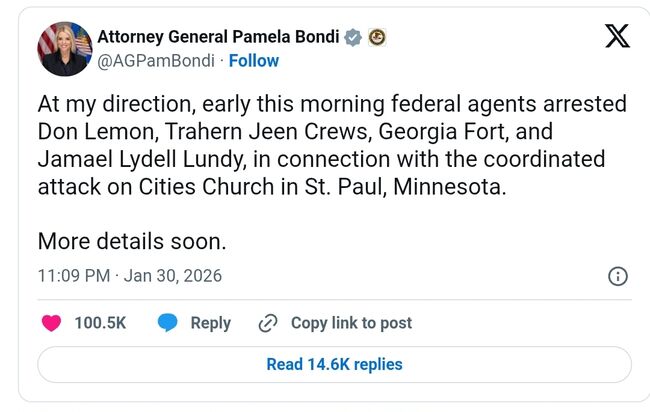Reply to this post

coord(195,323)
